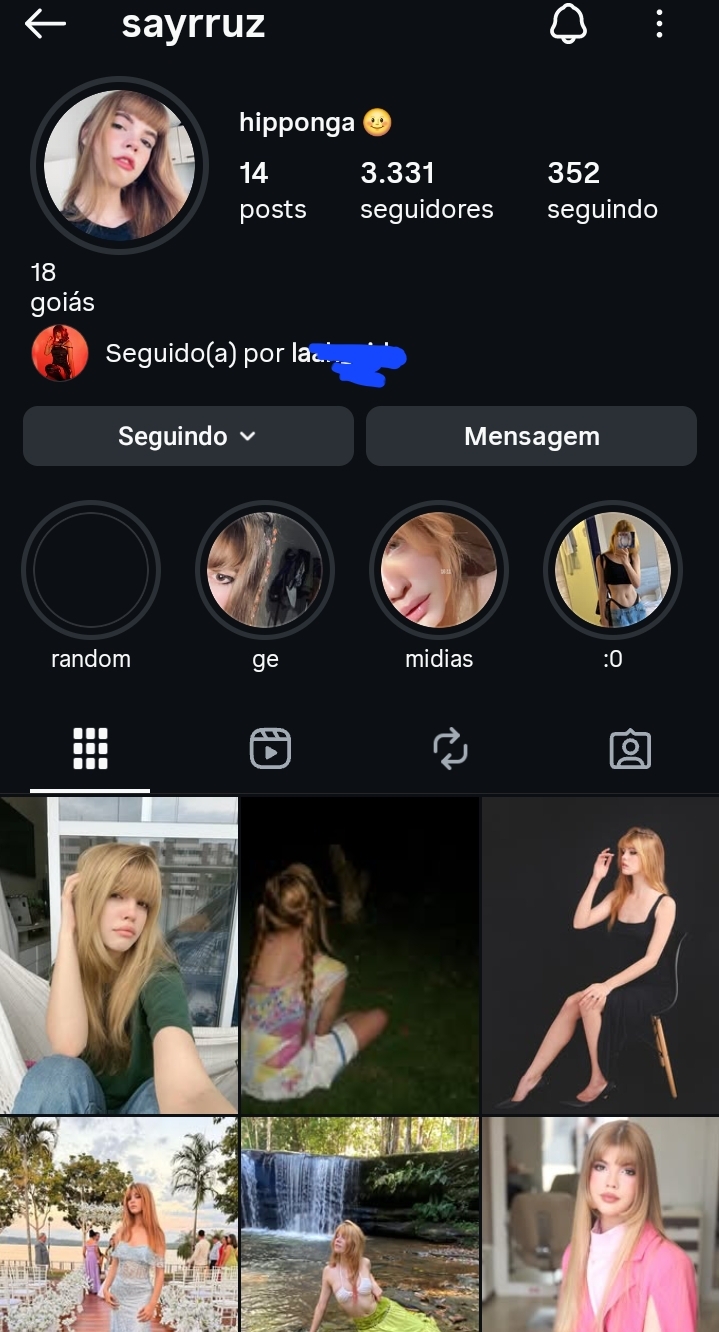Open the ge story highlight
This screenshot has width=719, height=1332.
point(265,571)
